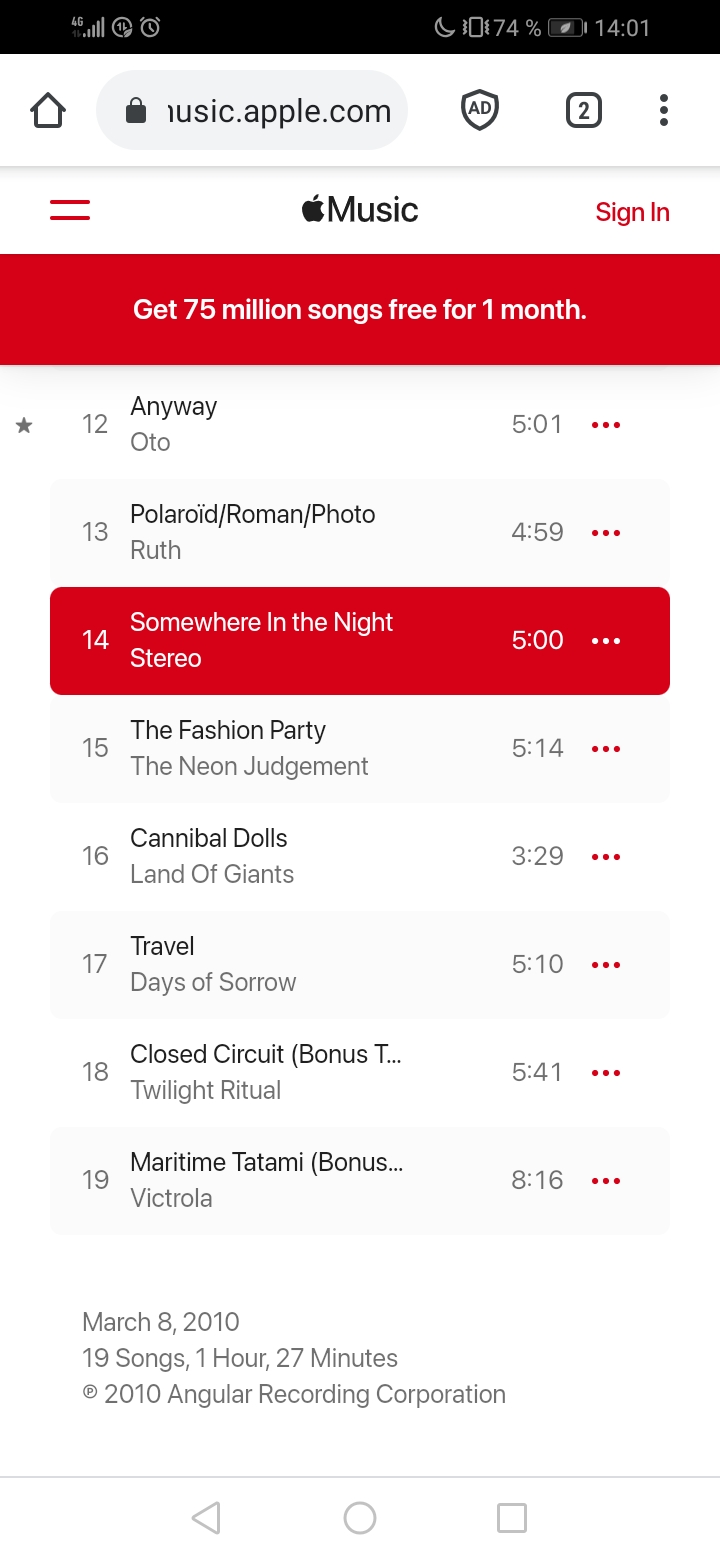Screen dimensions: 720x1560
Task: Open more options for Somewhere In the Night
Action: 606,641
